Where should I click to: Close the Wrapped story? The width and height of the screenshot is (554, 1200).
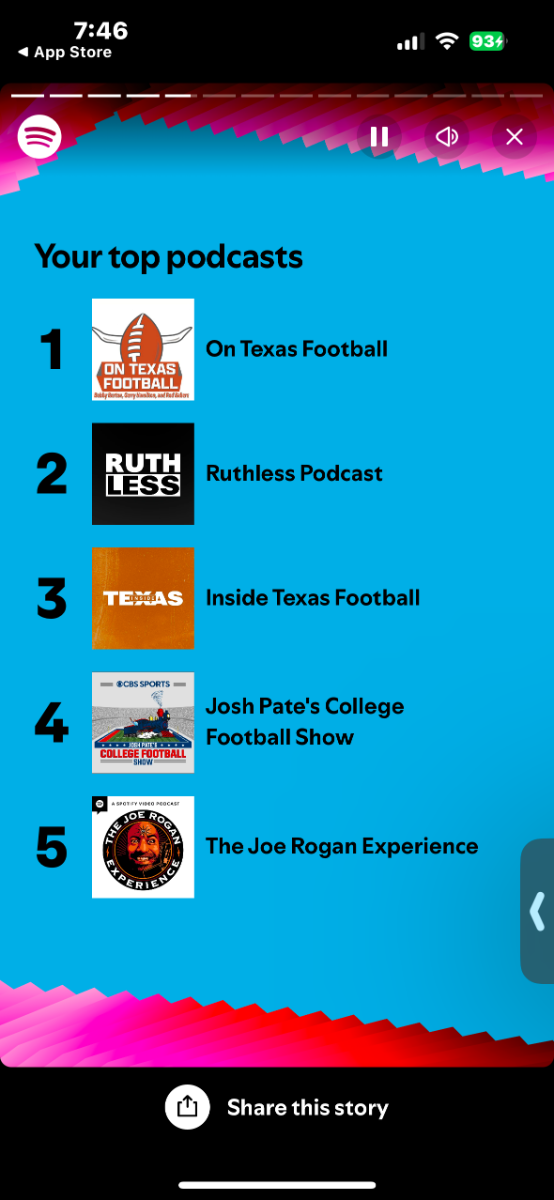515,137
